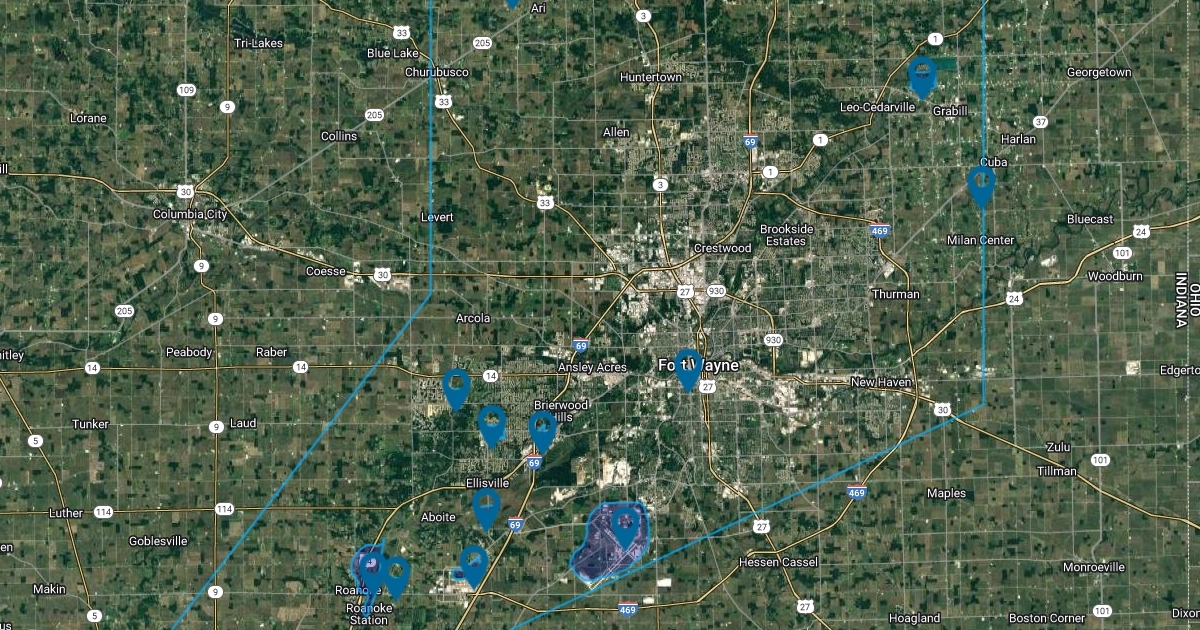Tap the map pin near Grabill
The width and height of the screenshot is (1200, 630).
coord(922,76)
